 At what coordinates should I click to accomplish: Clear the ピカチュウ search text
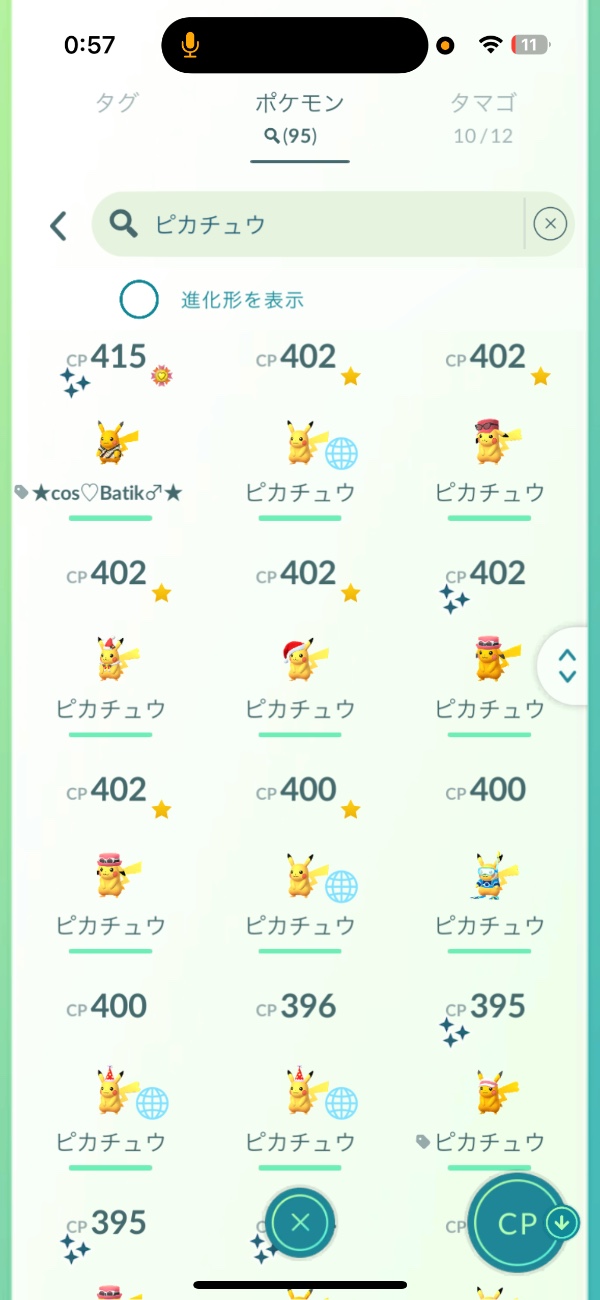550,225
